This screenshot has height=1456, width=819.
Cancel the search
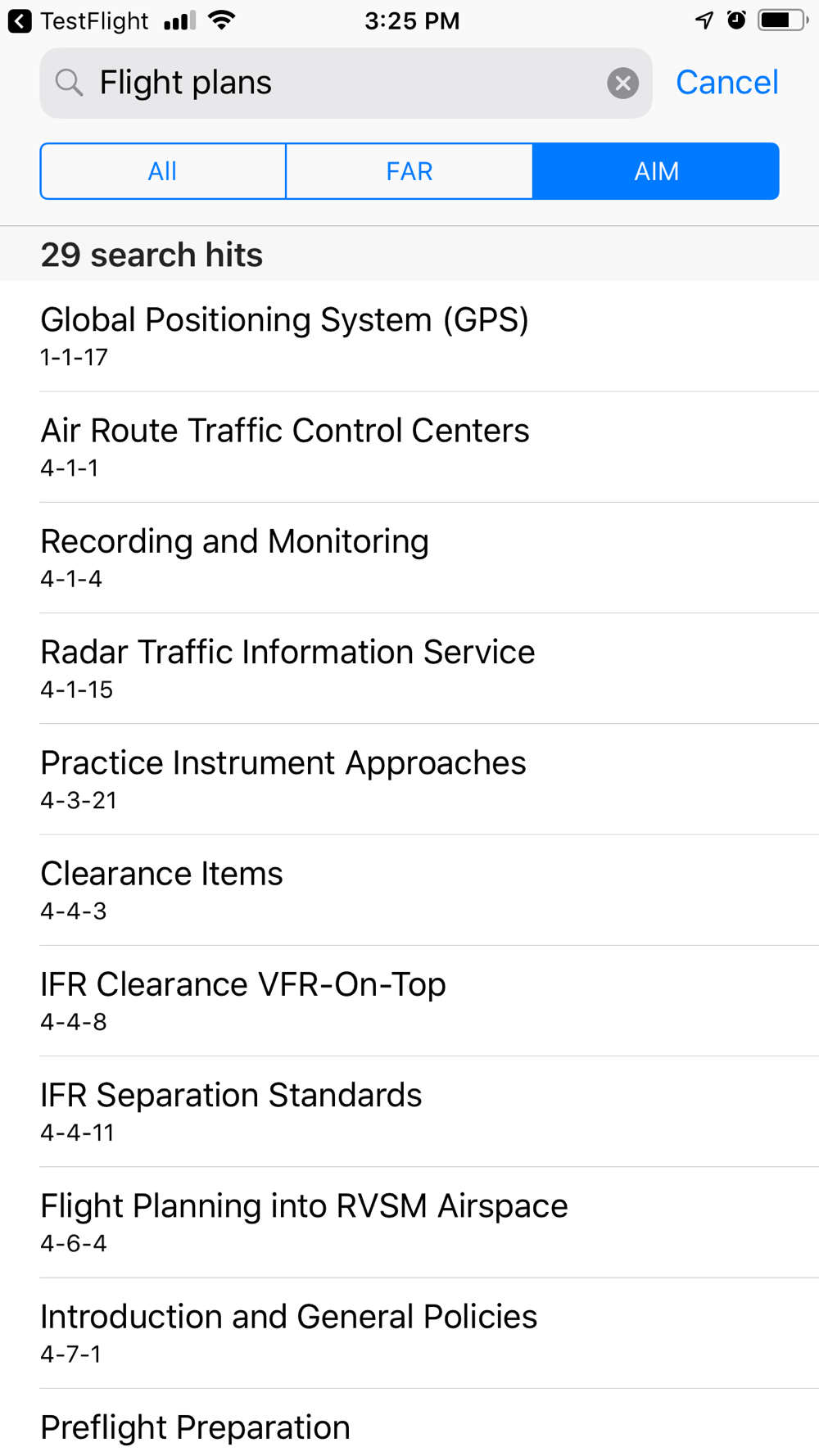[x=726, y=83]
